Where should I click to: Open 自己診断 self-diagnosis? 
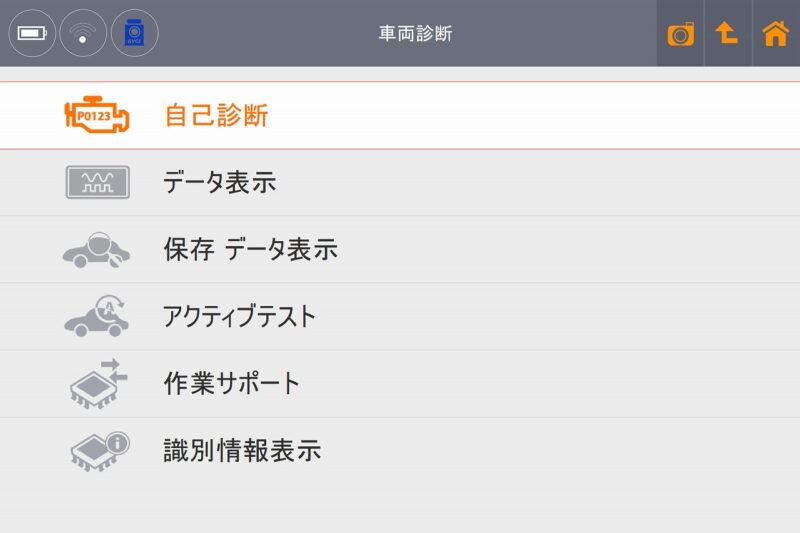coord(216,116)
